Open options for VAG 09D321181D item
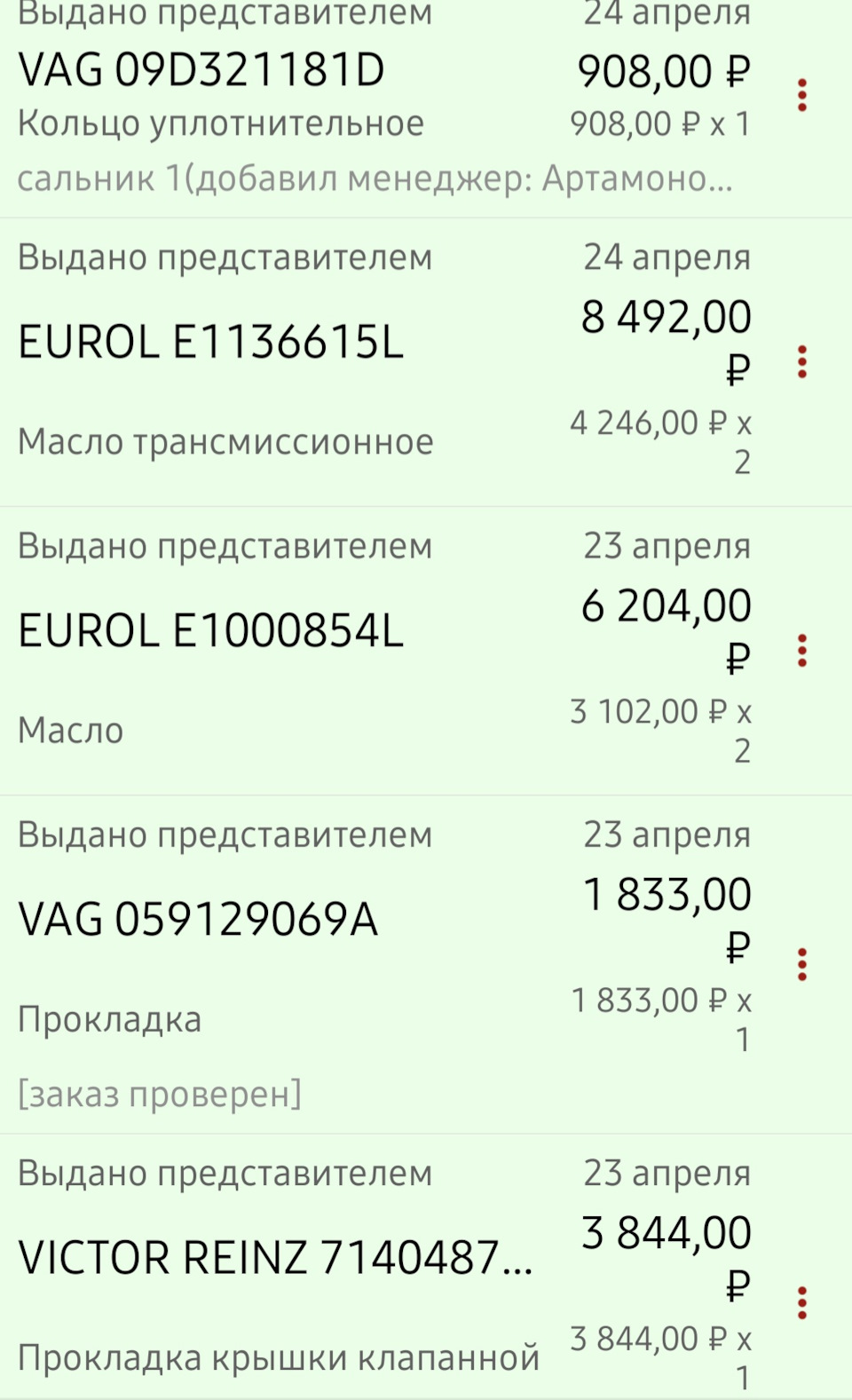The height and width of the screenshot is (1400, 852). point(801,95)
